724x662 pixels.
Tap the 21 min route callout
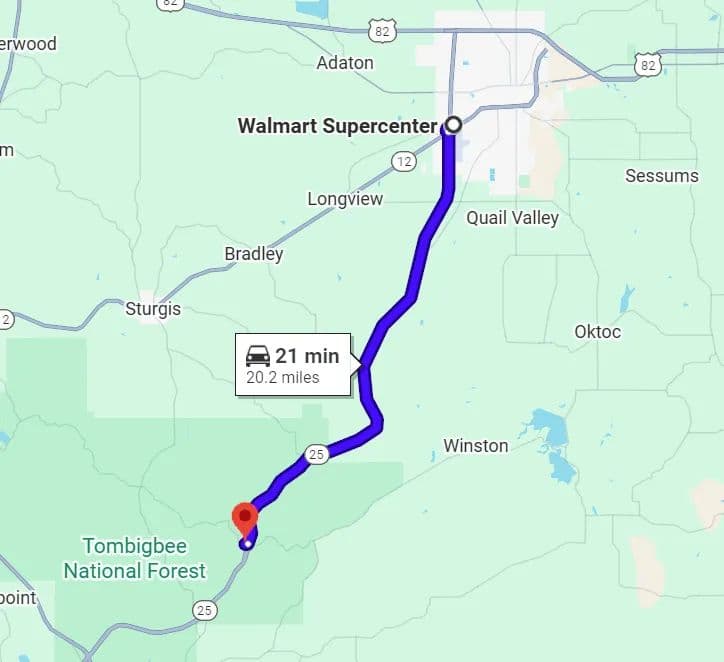(x=293, y=365)
